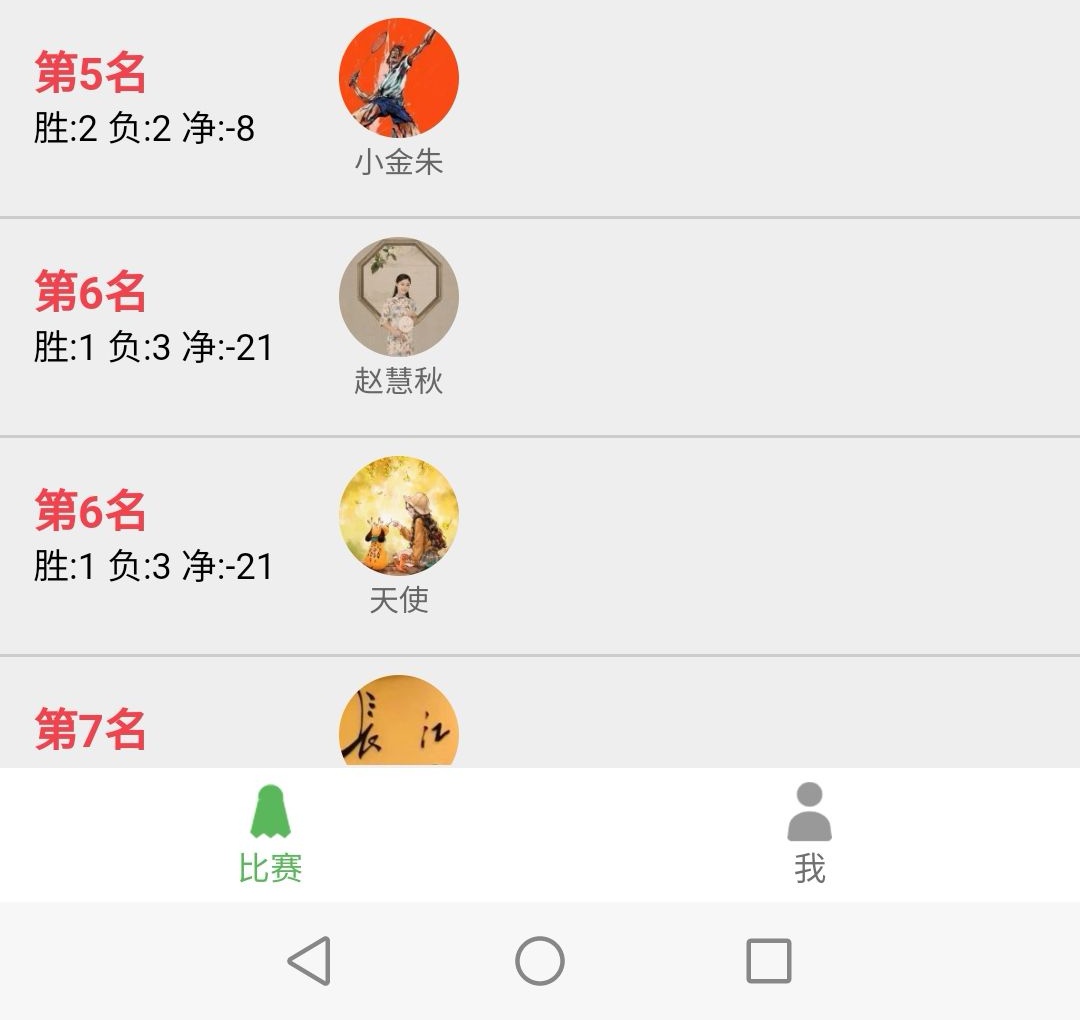
Task: Return to the home screen
Action: coord(540,961)
